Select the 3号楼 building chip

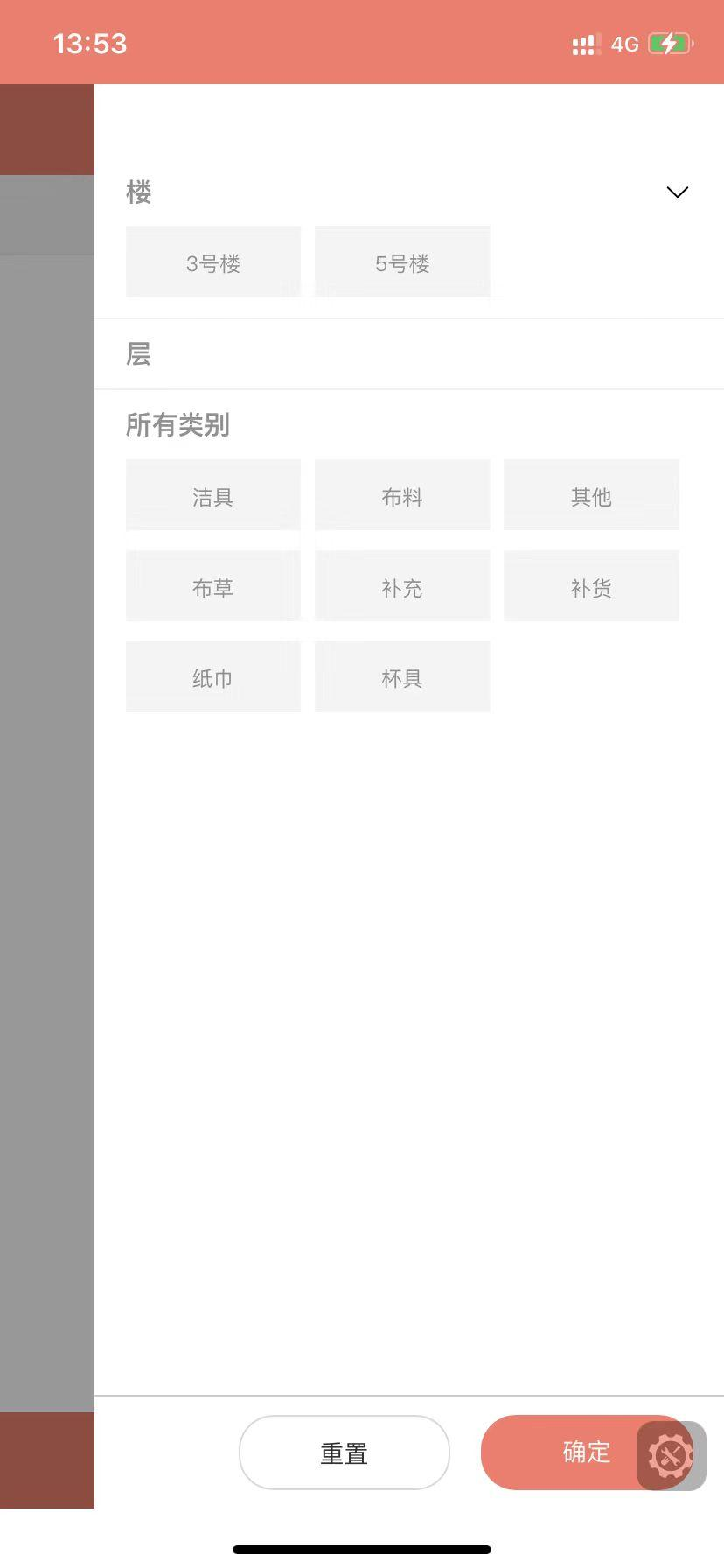(x=213, y=262)
